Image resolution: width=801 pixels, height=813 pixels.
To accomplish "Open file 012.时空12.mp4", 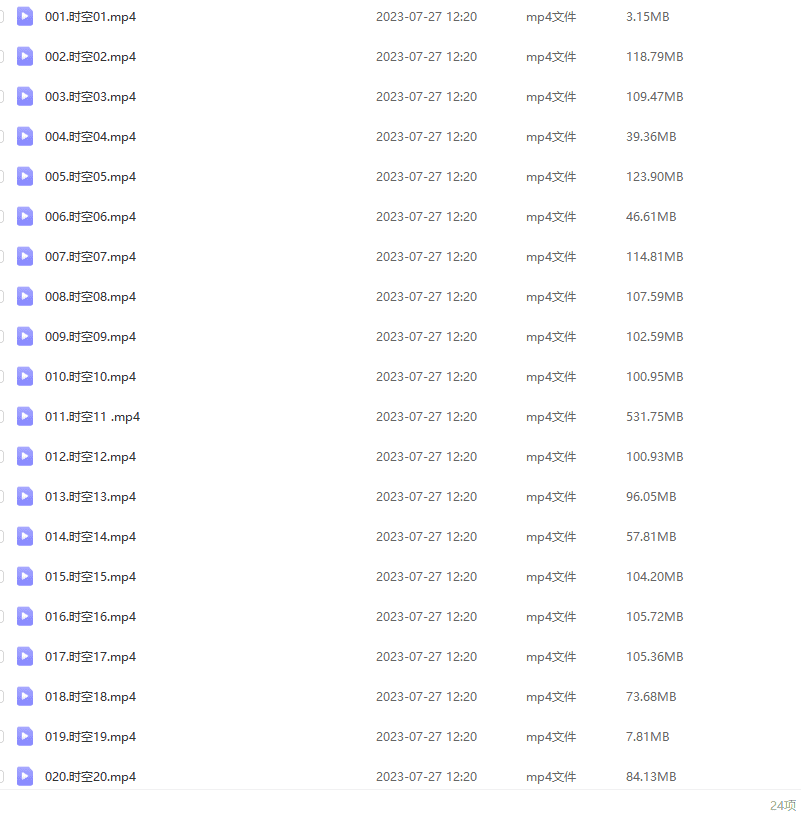I will tap(90, 457).
